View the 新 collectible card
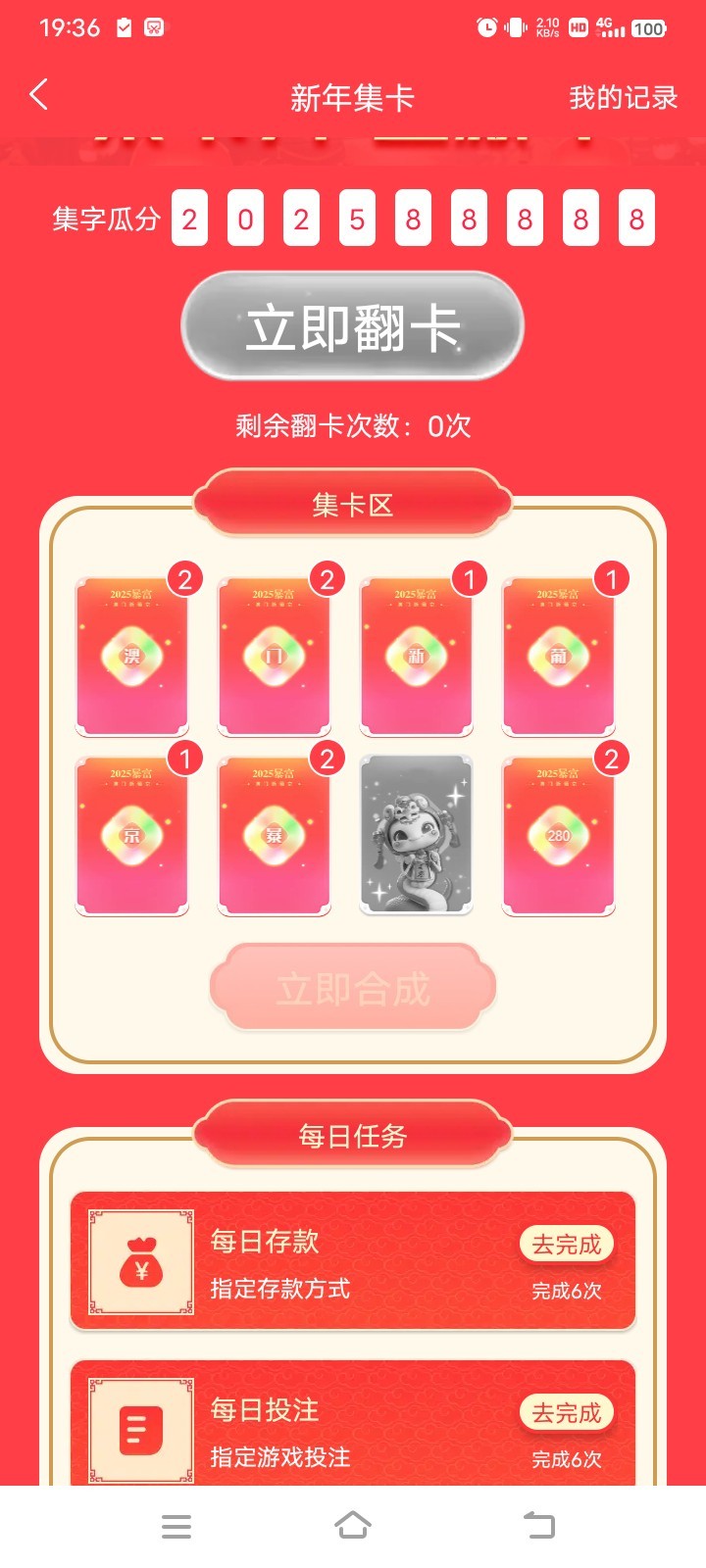The height and width of the screenshot is (1568, 706). click(417, 656)
